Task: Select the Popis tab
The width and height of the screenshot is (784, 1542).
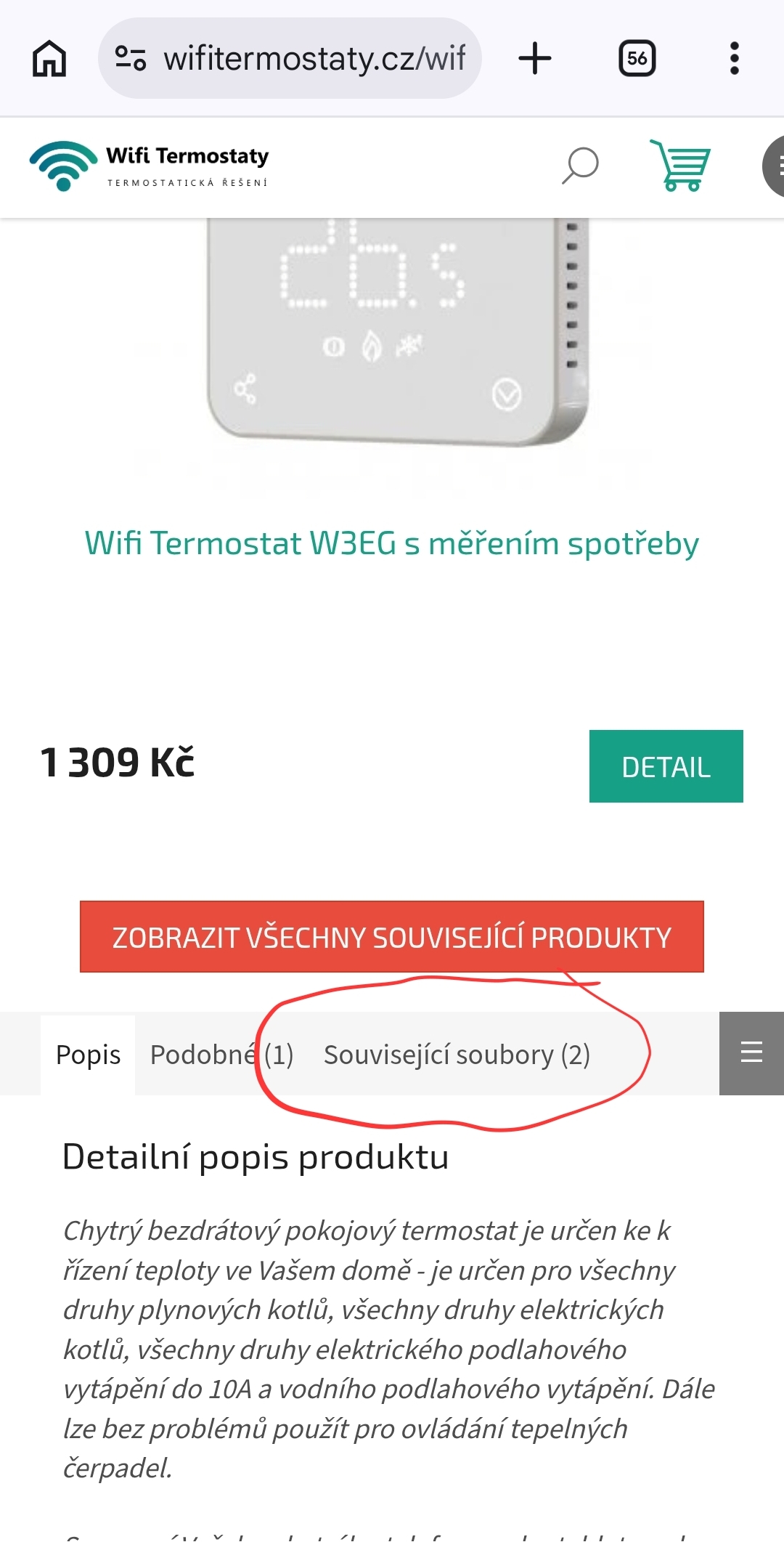Action: pos(88,1055)
